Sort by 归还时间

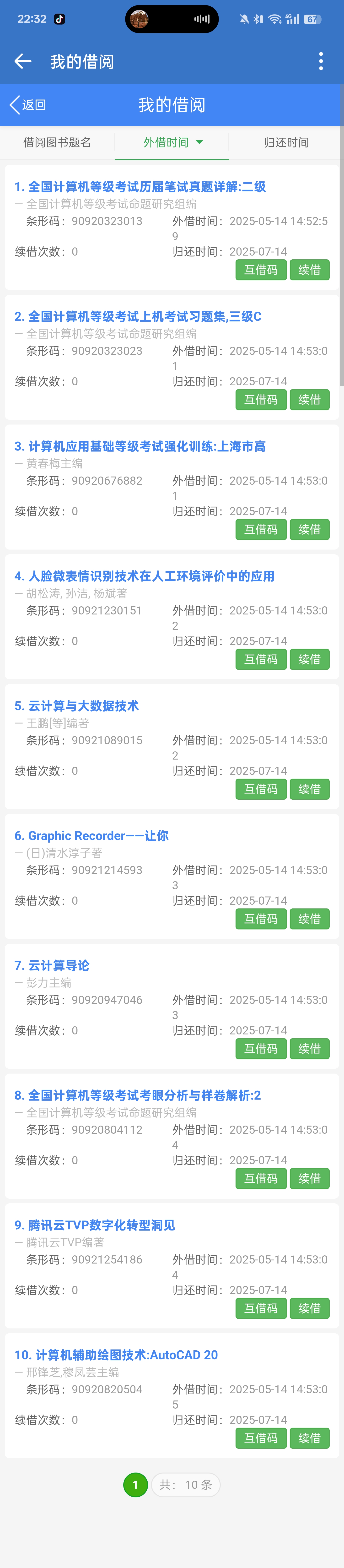(286, 142)
